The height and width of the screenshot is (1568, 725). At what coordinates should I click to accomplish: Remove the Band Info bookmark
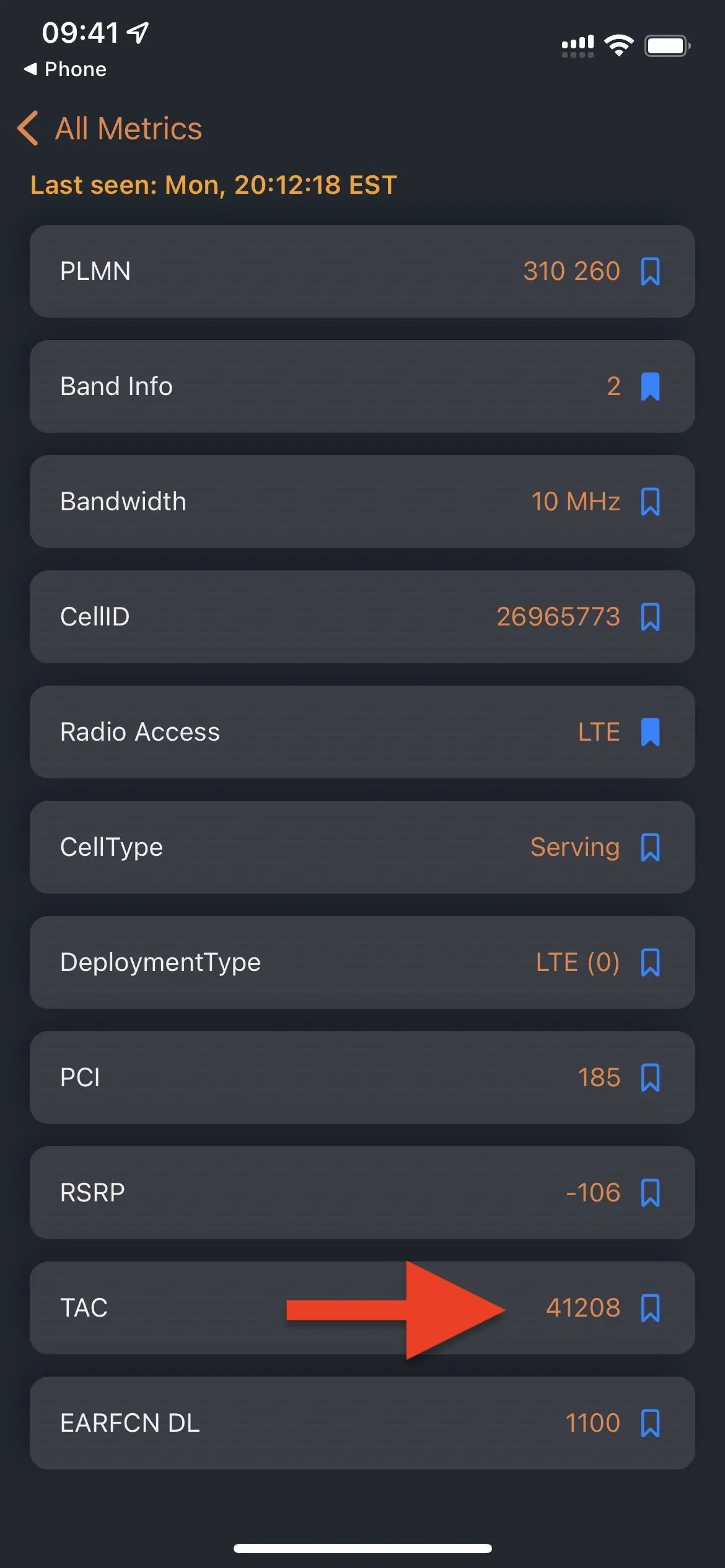650,387
